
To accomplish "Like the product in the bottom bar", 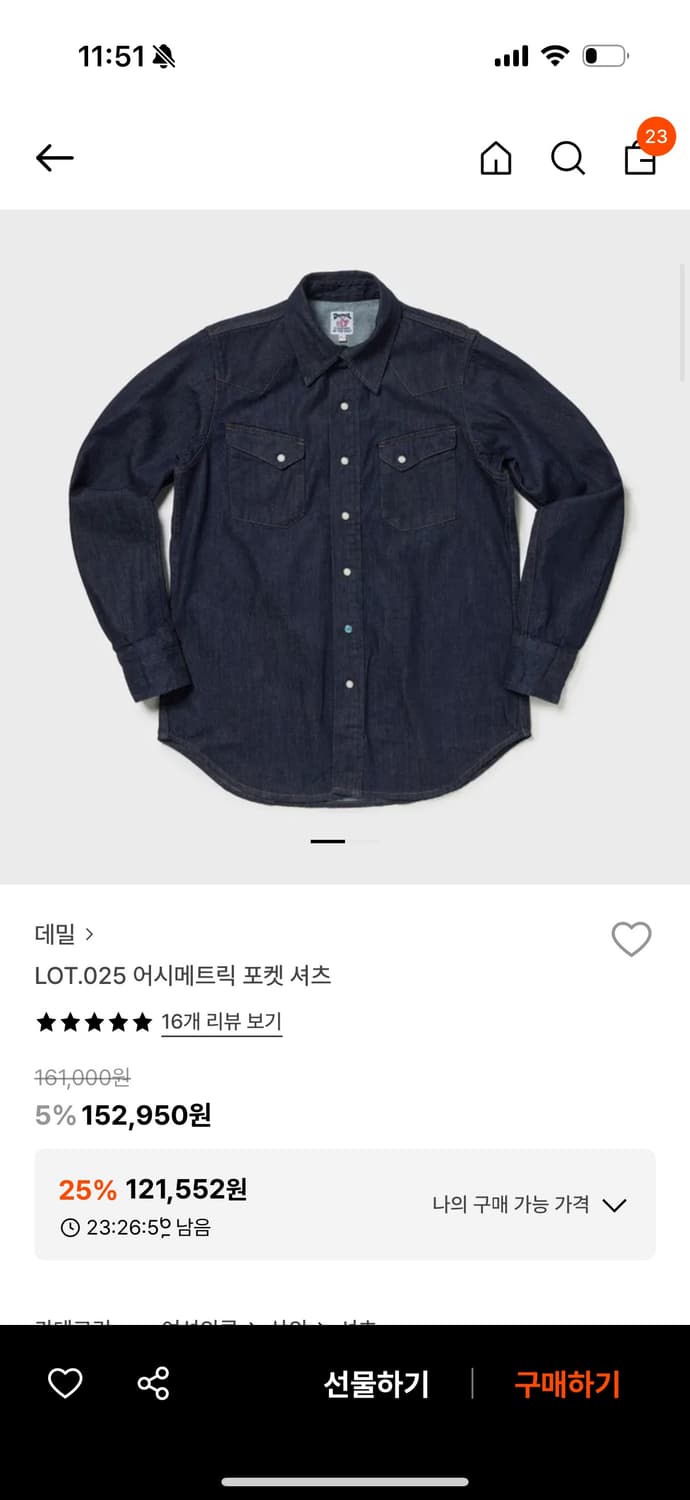I will coord(65,1383).
